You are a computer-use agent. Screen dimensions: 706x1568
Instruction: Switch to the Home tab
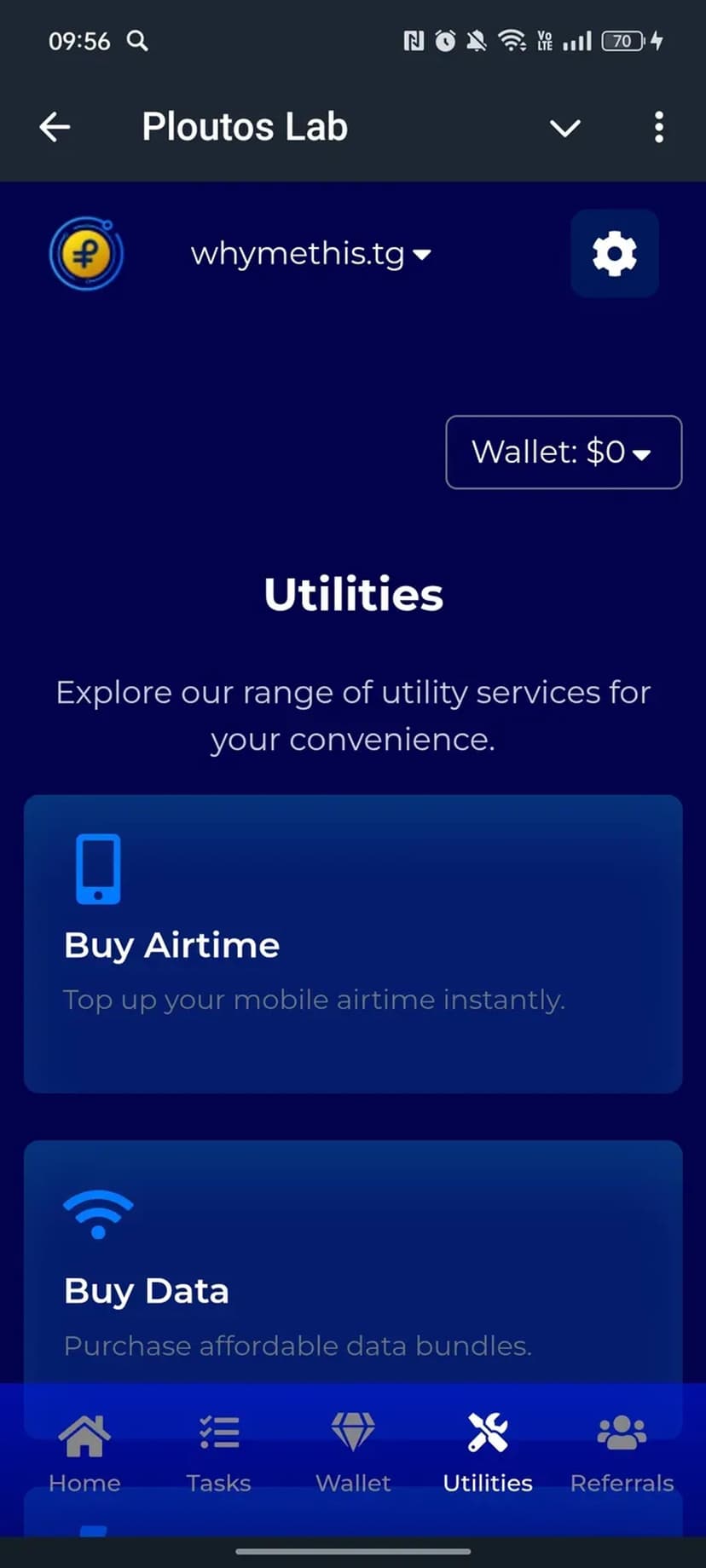84,1452
